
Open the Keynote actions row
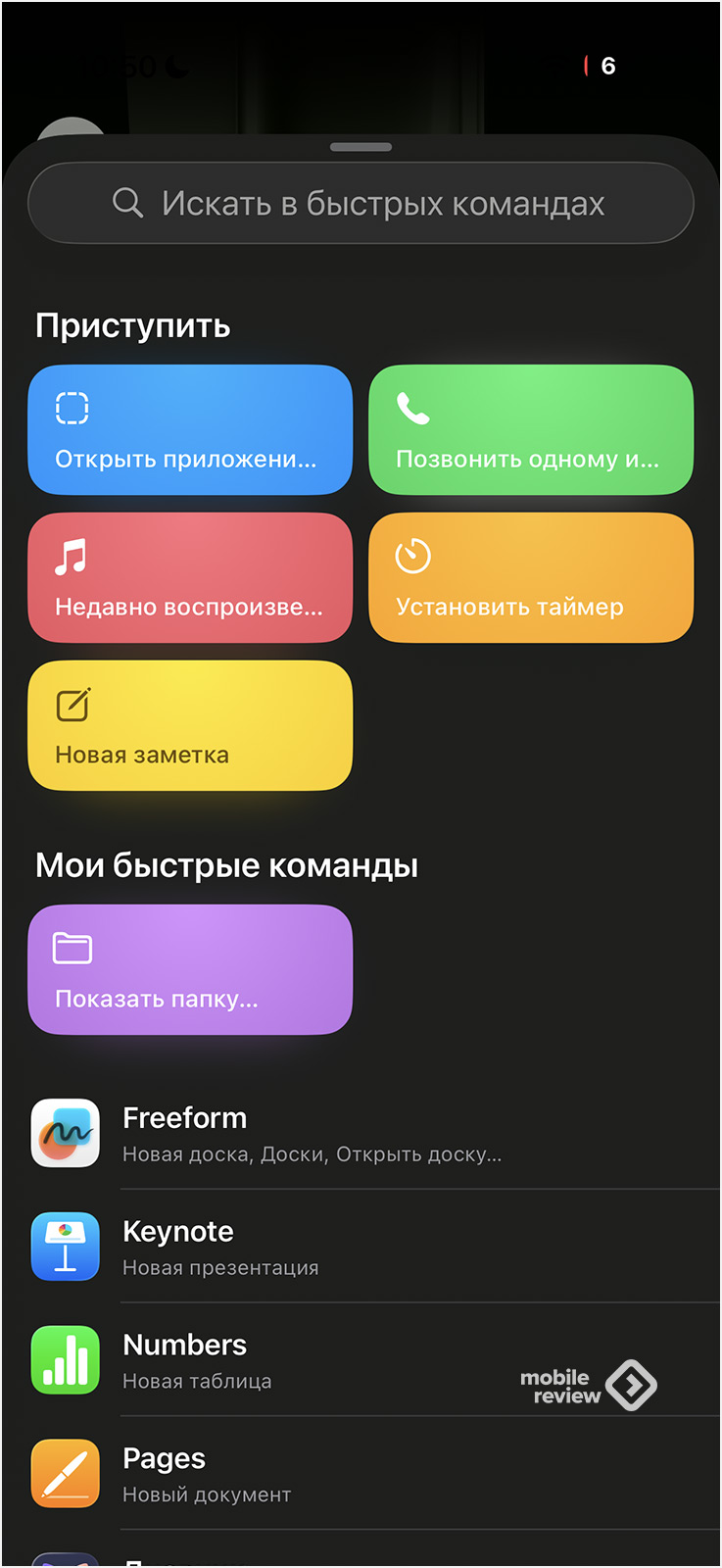(361, 1248)
